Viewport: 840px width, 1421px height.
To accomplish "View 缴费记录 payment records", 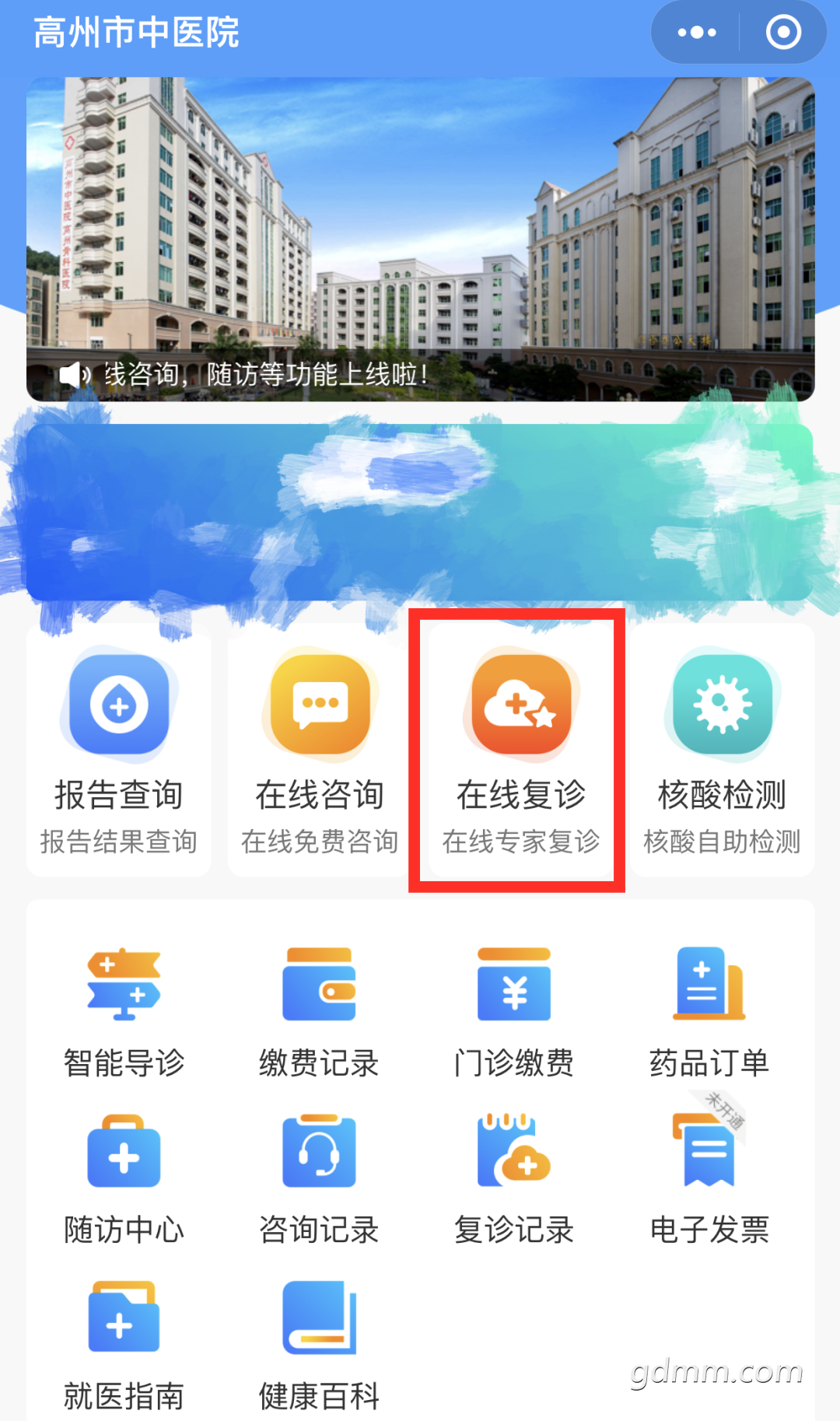I will [x=319, y=1013].
